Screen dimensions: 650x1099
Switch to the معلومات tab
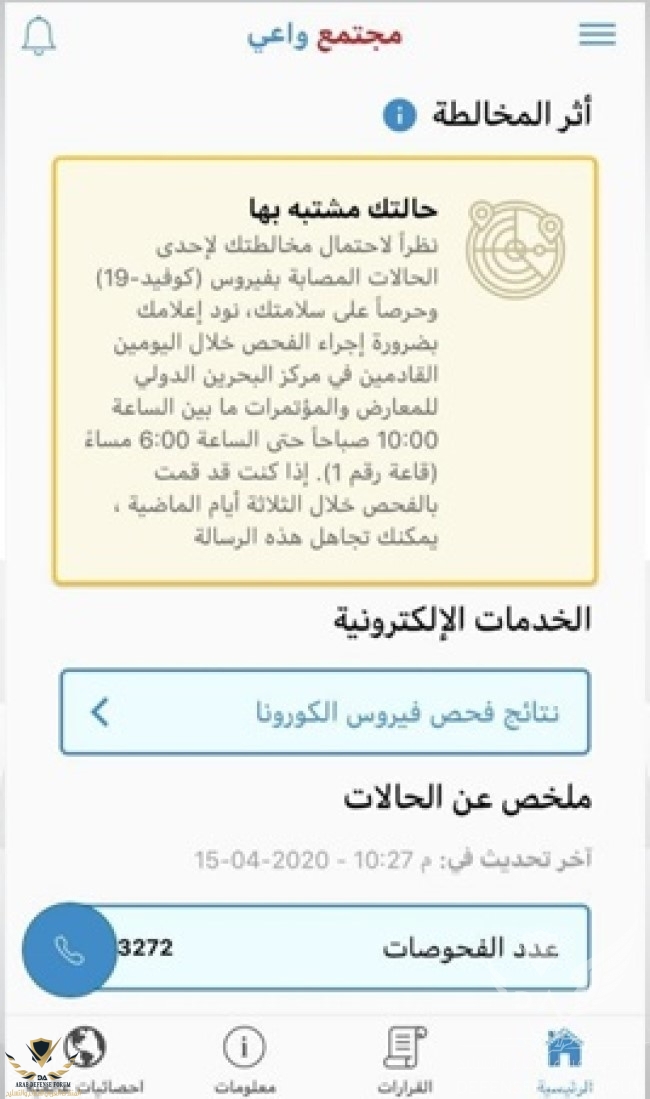(244, 1060)
